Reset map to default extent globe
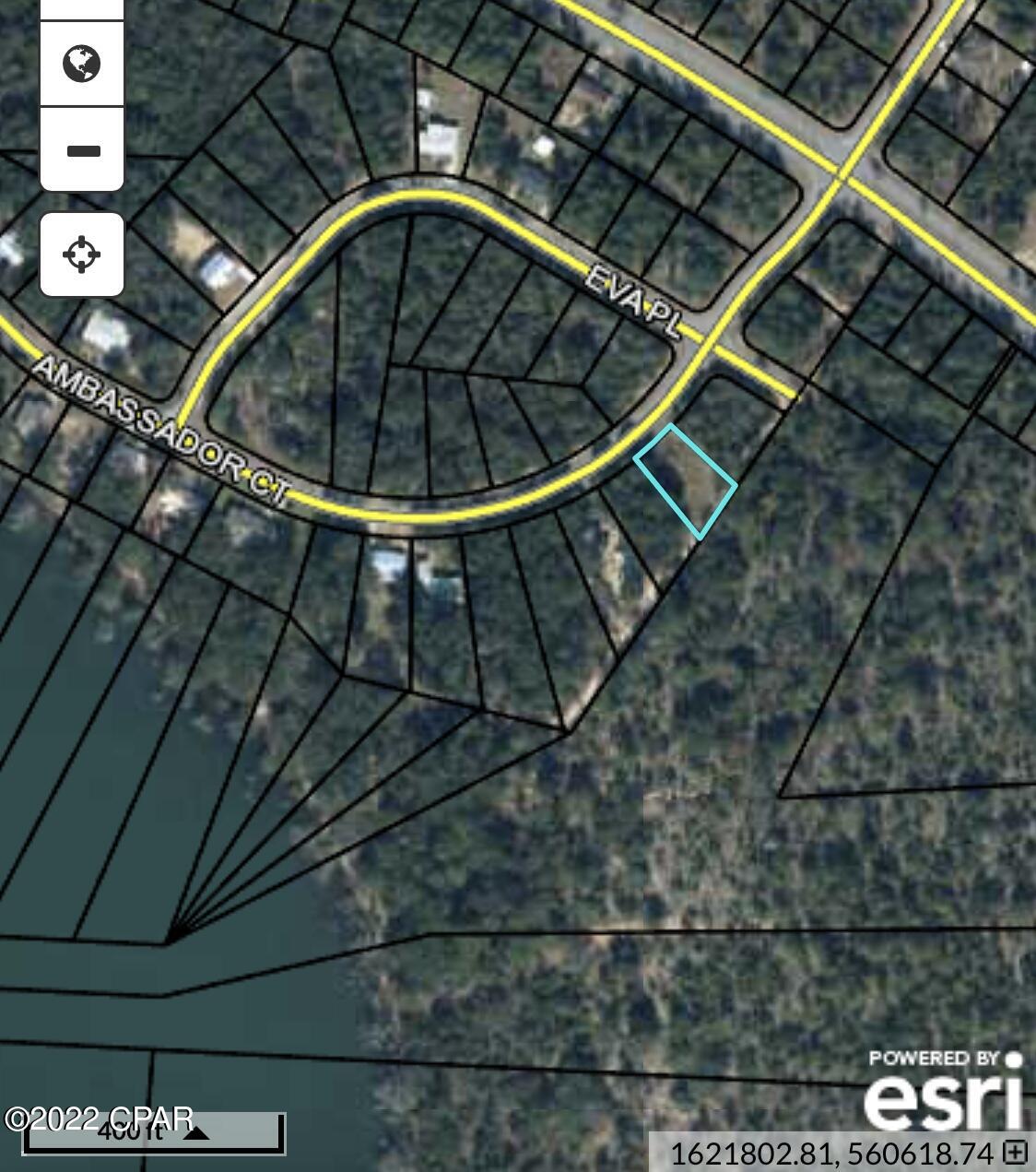The image size is (1036, 1172). point(81,64)
